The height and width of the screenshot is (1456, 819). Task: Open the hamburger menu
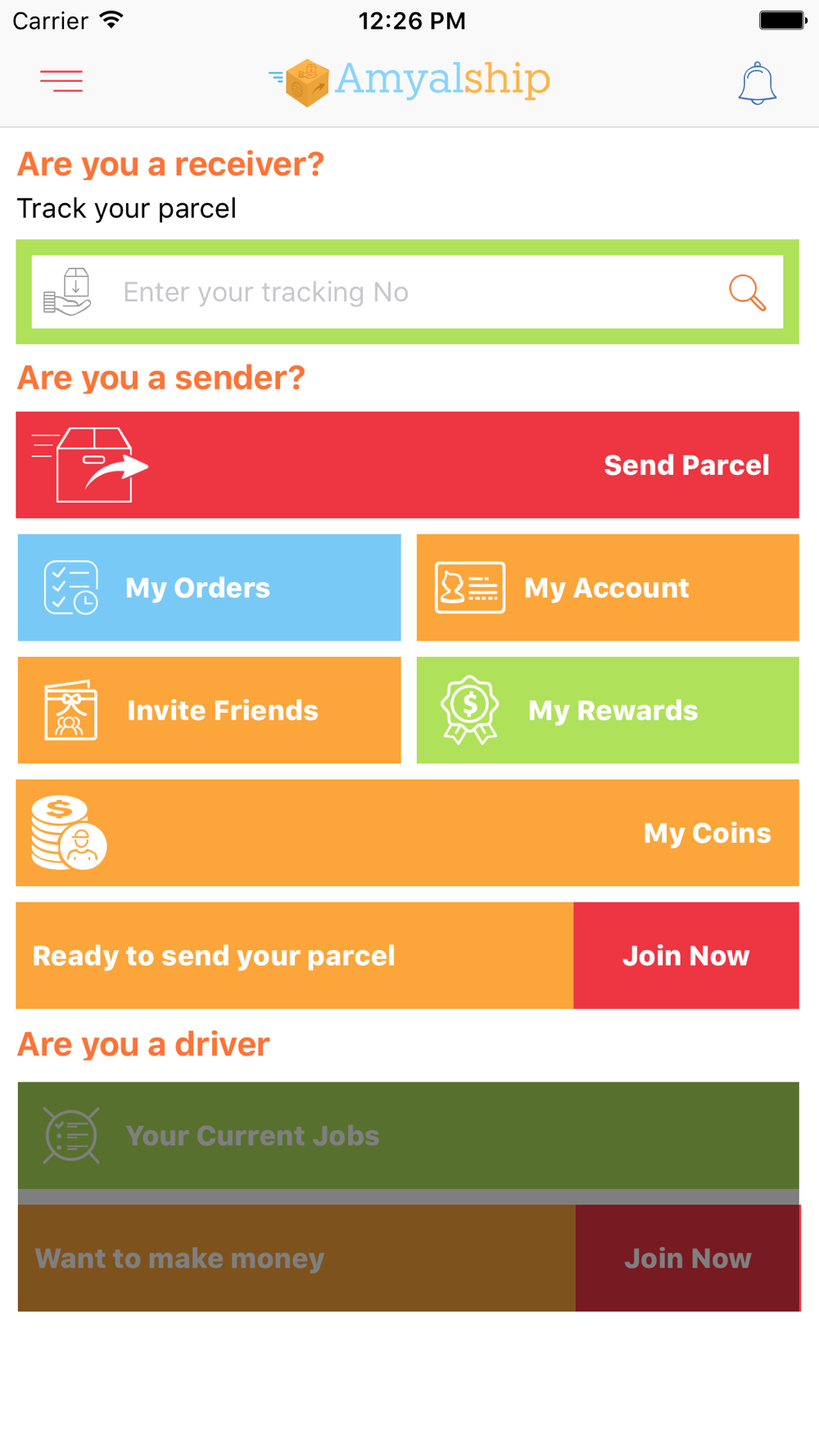pos(61,81)
